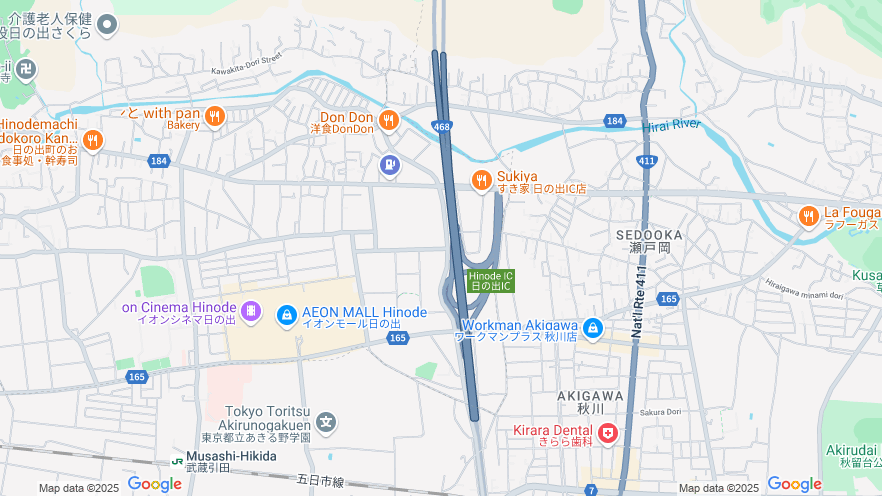Tap the Cinema Hinode marker
The height and width of the screenshot is (496, 882).
pyautogui.click(x=250, y=313)
